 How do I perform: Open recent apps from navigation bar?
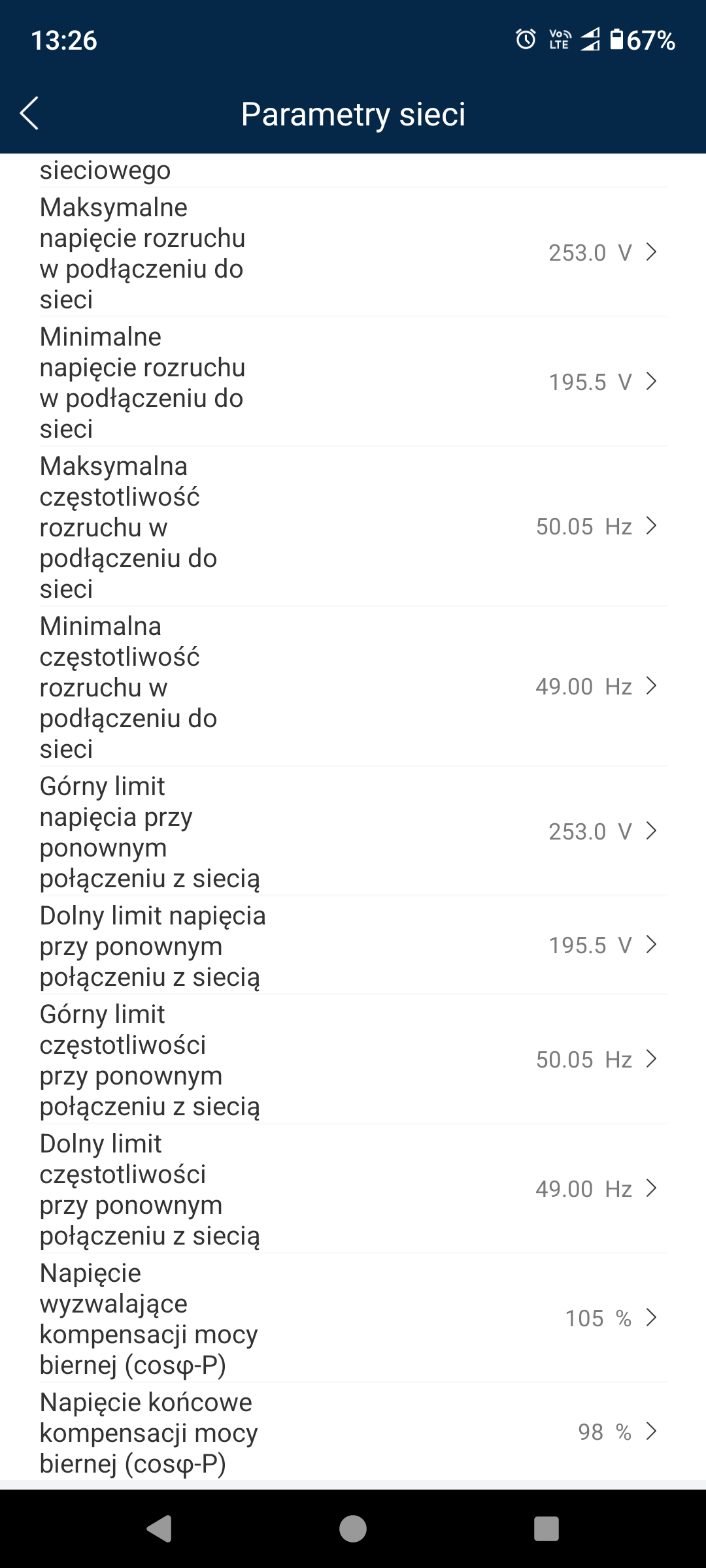point(546,1529)
